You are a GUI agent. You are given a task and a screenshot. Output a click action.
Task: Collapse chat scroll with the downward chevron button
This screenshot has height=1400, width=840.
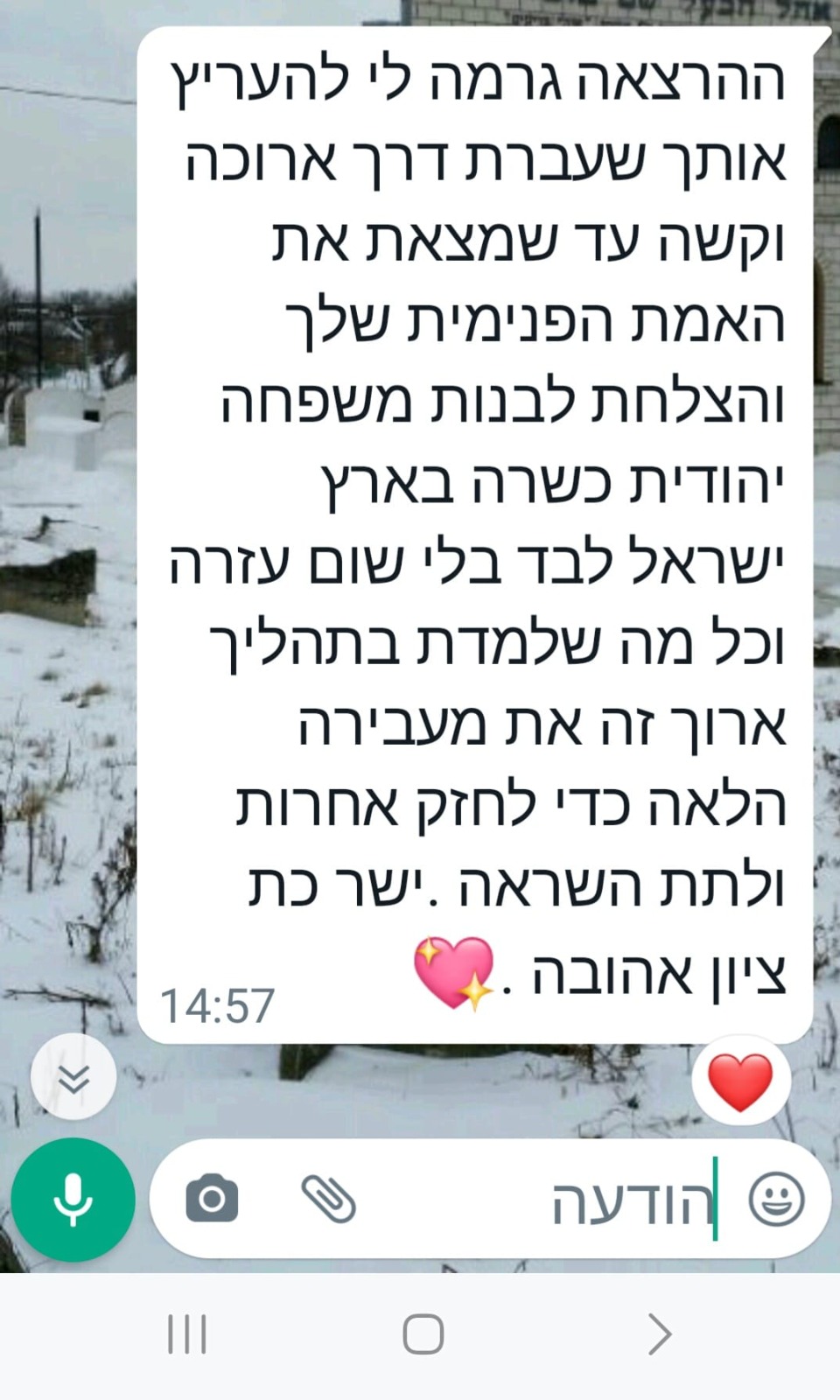click(x=73, y=1077)
